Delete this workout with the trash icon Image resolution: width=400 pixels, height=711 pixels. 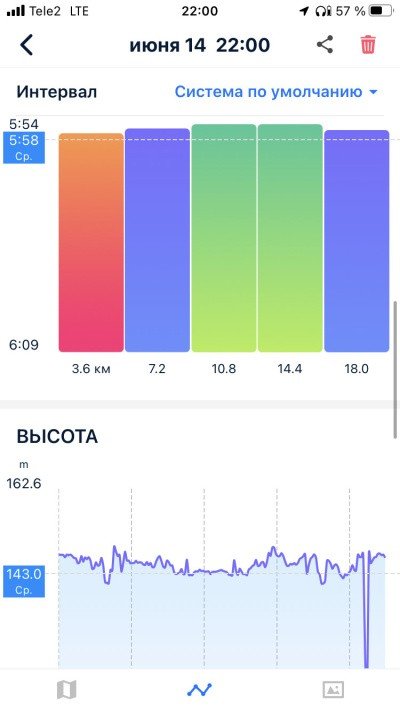point(368,45)
